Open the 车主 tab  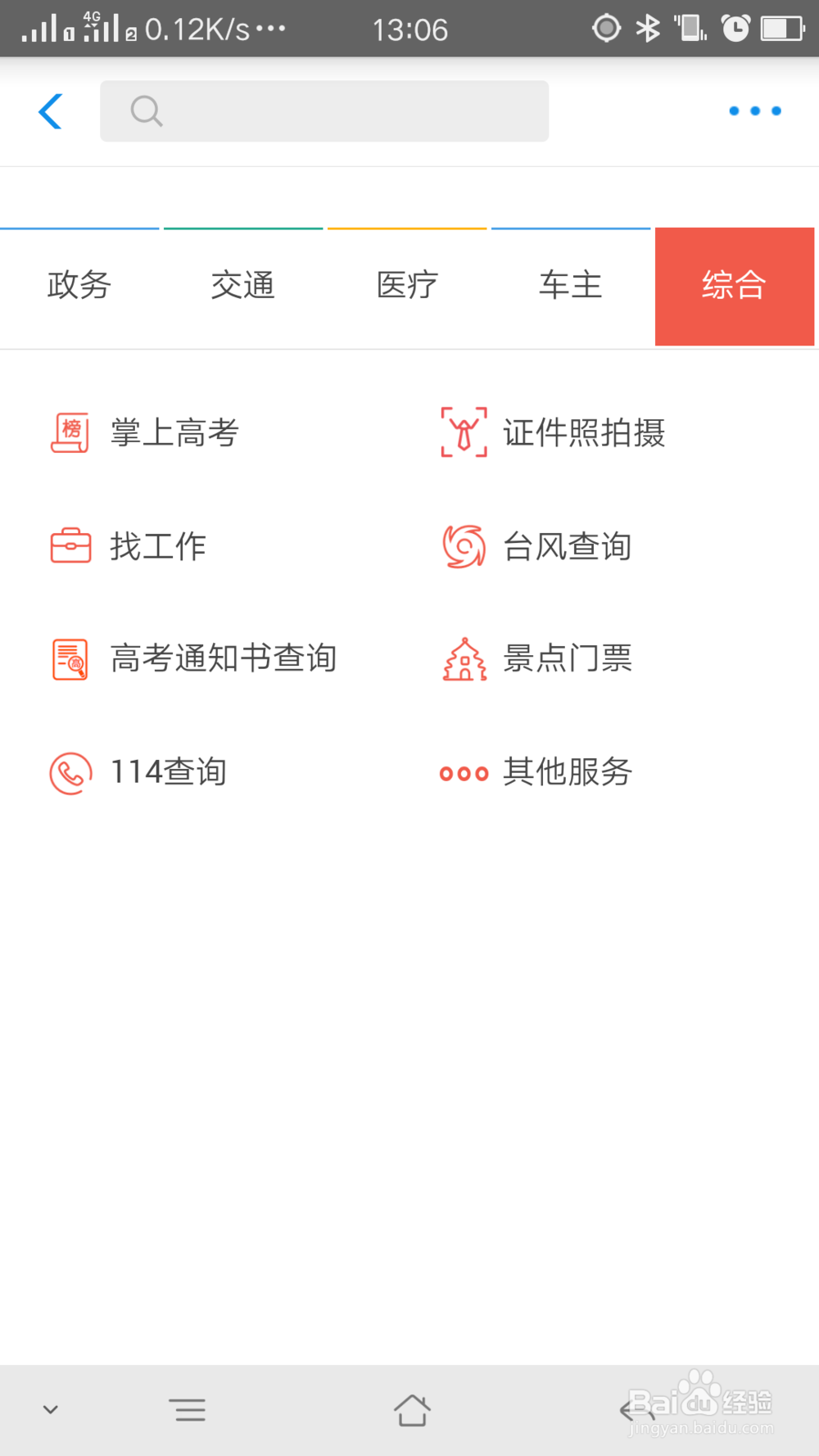coord(571,286)
